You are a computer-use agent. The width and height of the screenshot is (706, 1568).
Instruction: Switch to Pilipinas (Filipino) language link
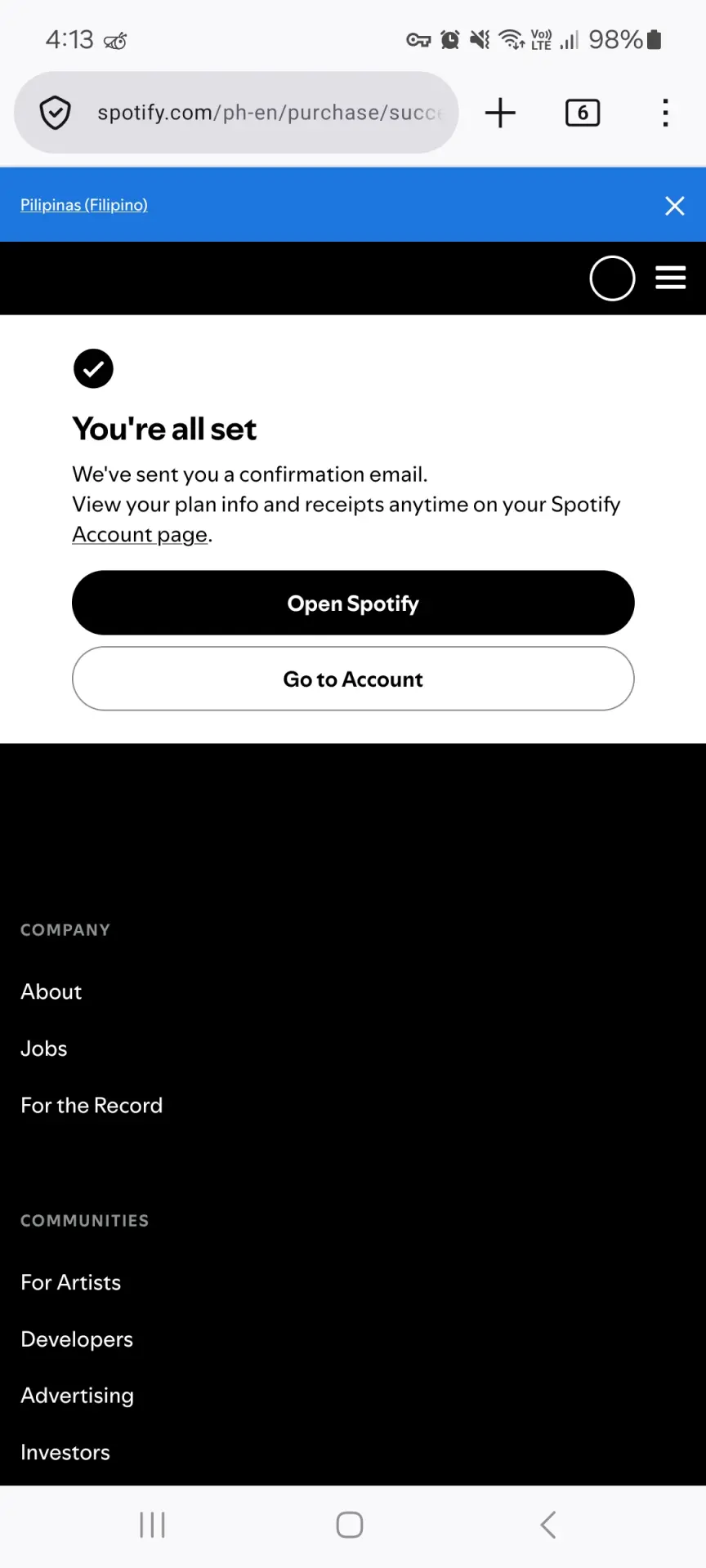pos(84,205)
